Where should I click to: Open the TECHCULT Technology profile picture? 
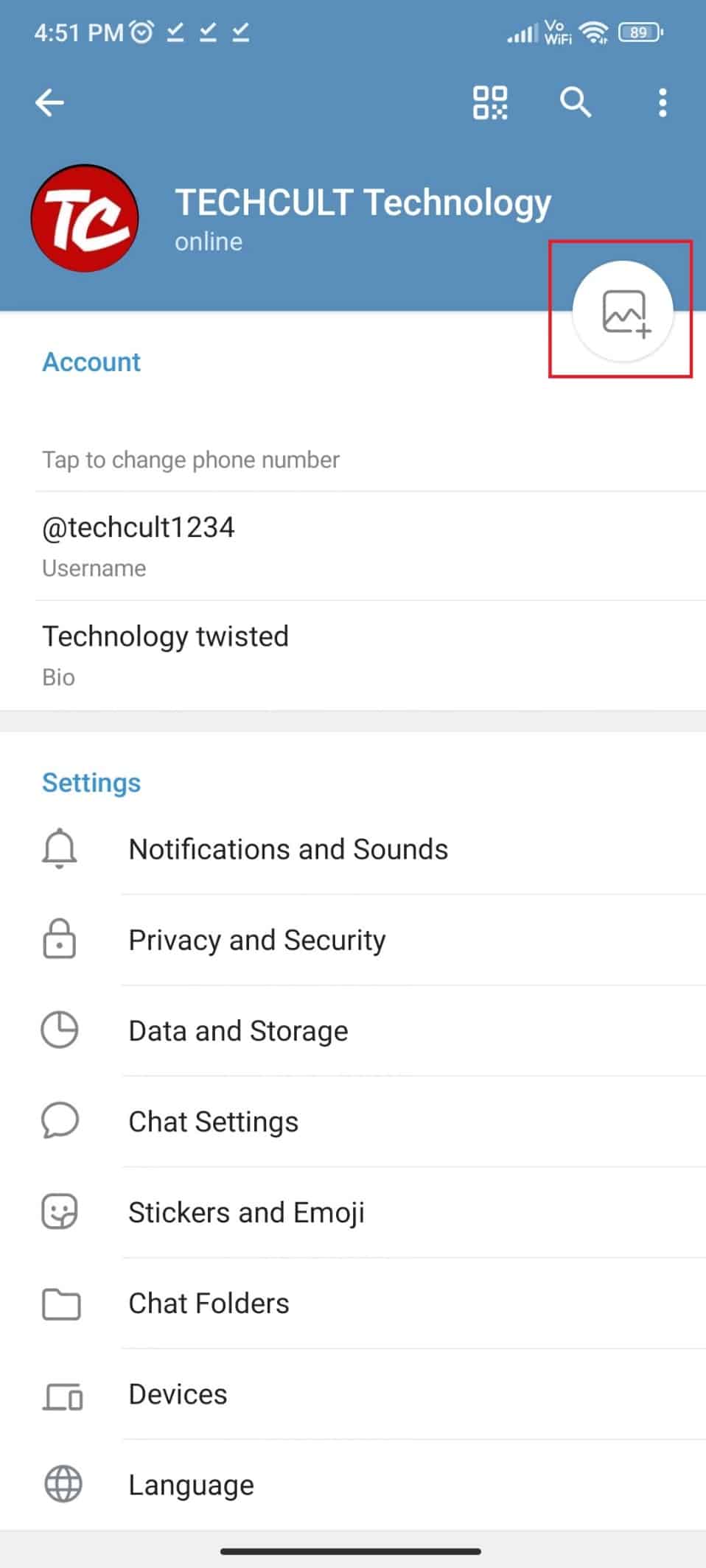[x=85, y=218]
